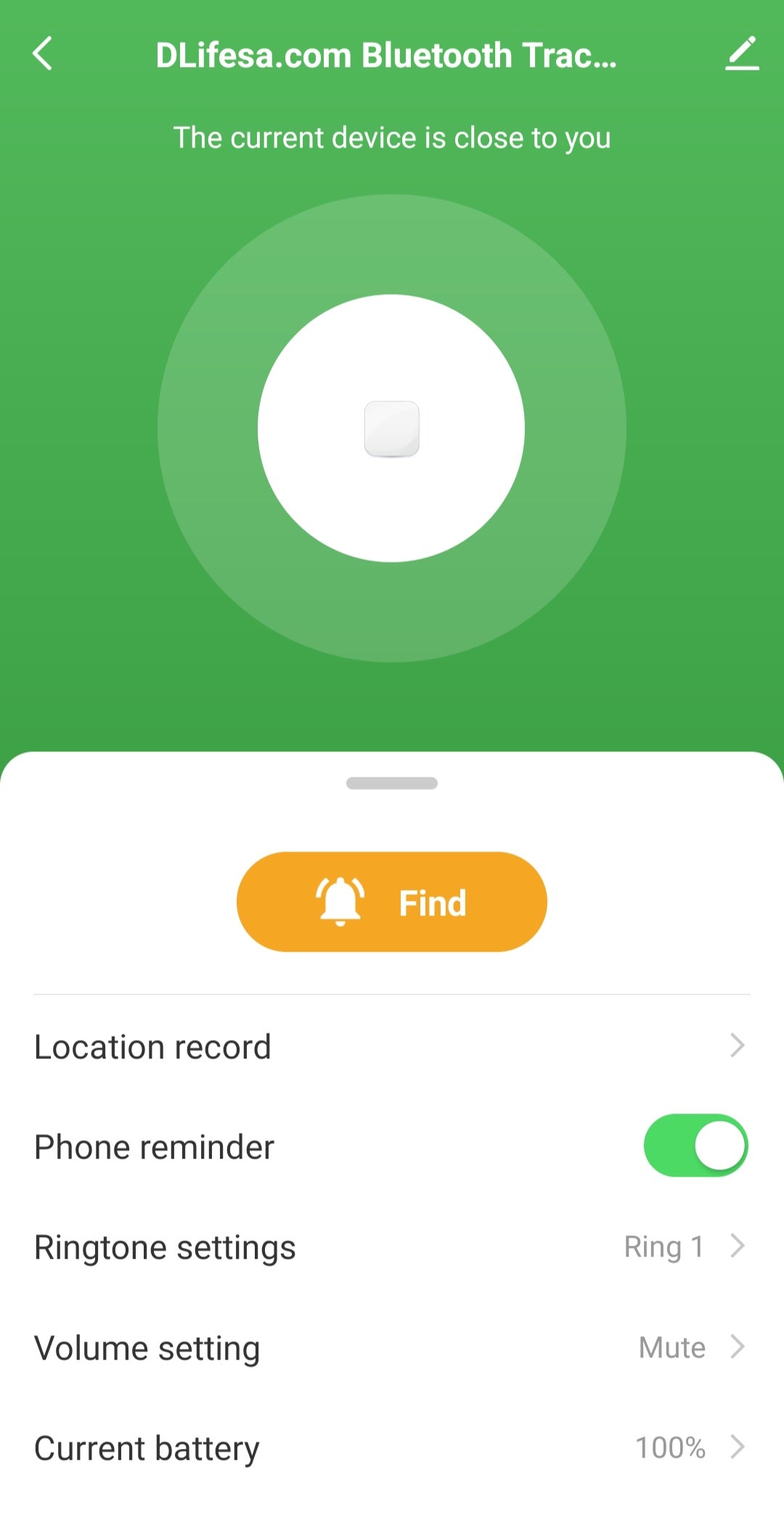Open Ringtone settings
Screen dimensions: 784x1523
(391, 1247)
